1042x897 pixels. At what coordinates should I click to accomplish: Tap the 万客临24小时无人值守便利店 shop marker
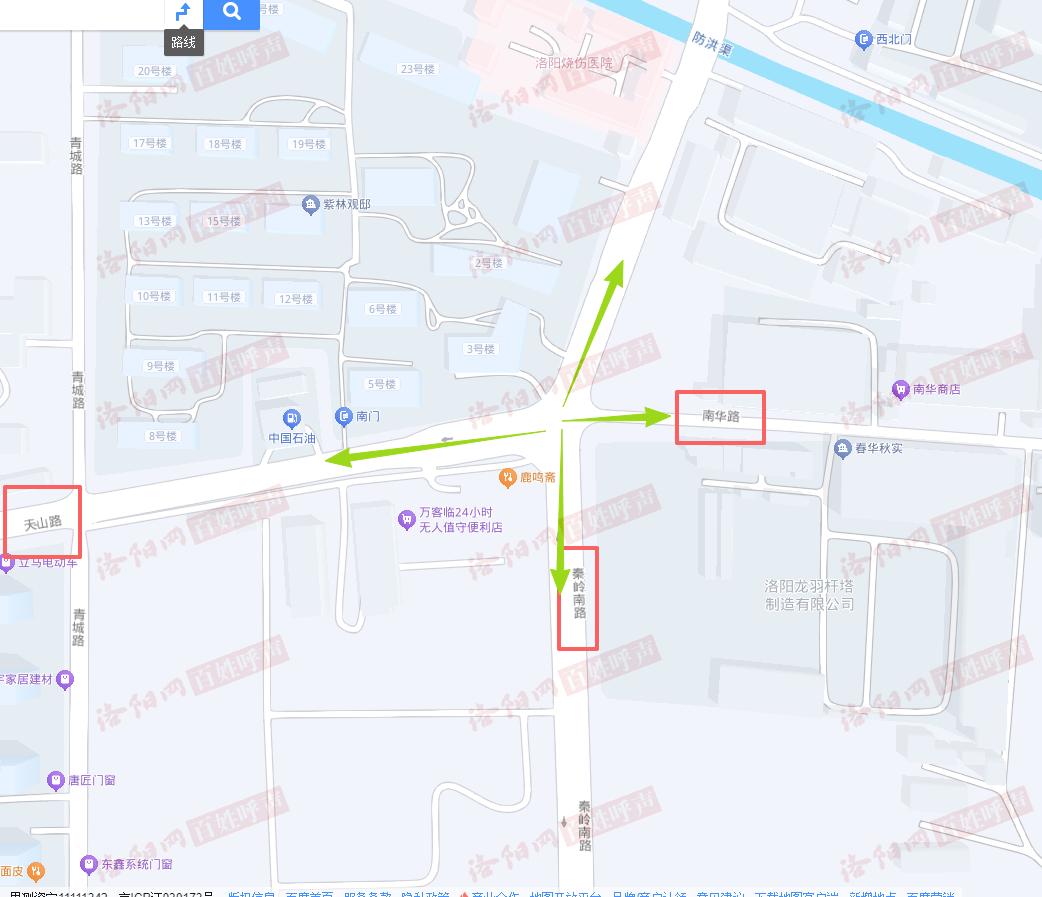(x=406, y=519)
